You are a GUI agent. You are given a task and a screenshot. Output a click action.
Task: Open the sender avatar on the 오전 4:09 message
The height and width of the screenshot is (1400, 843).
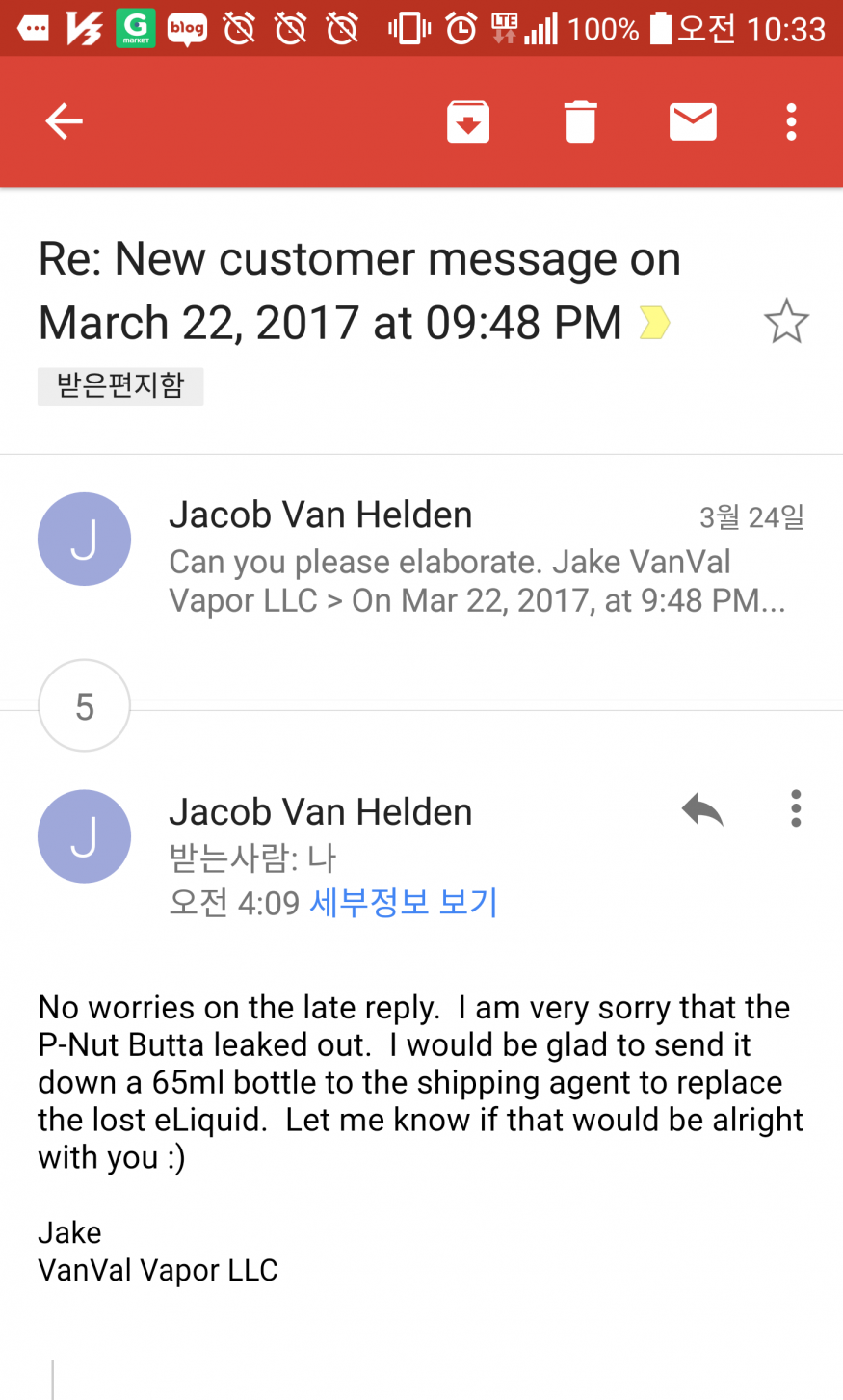(85, 836)
